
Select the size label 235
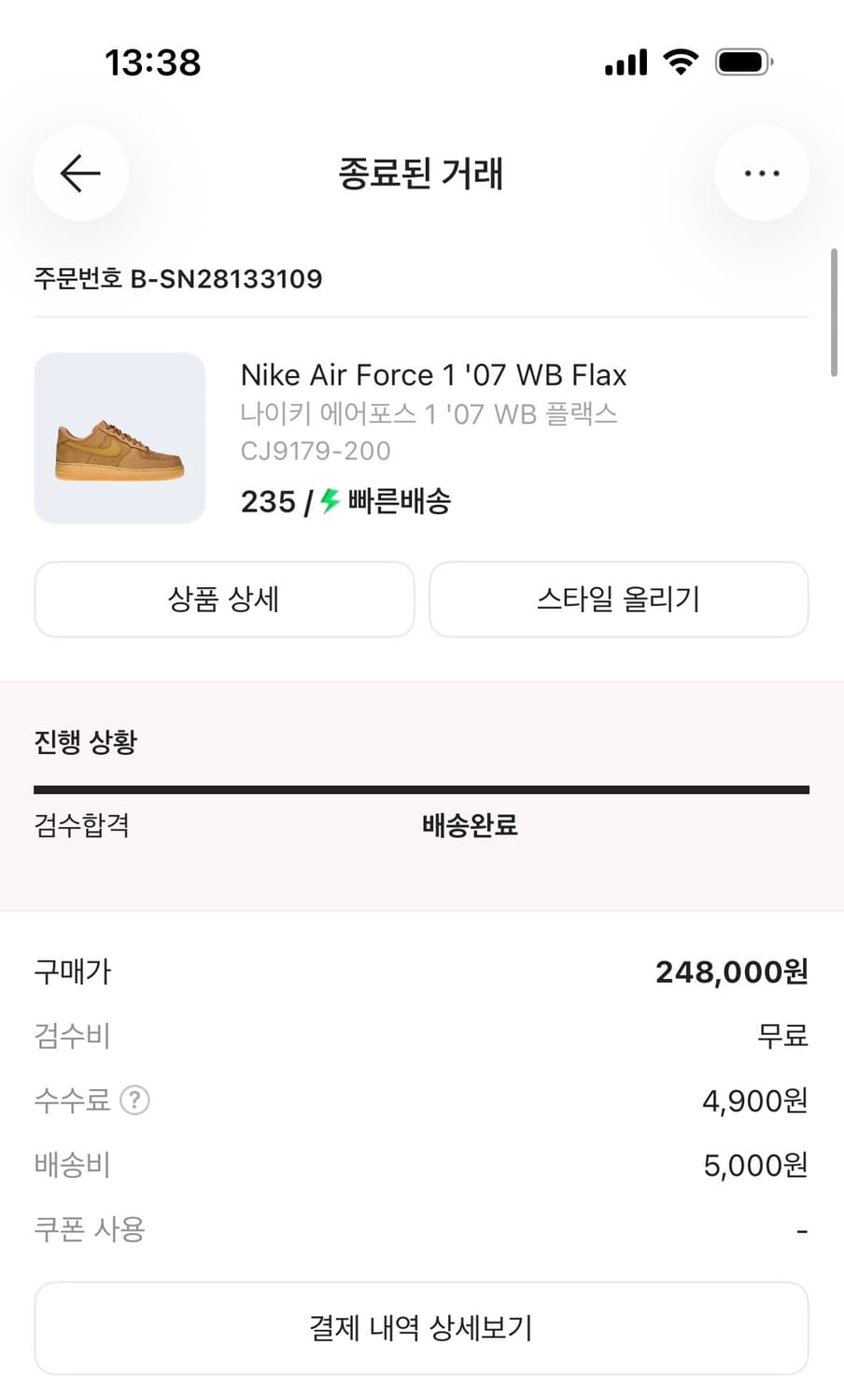click(x=269, y=501)
